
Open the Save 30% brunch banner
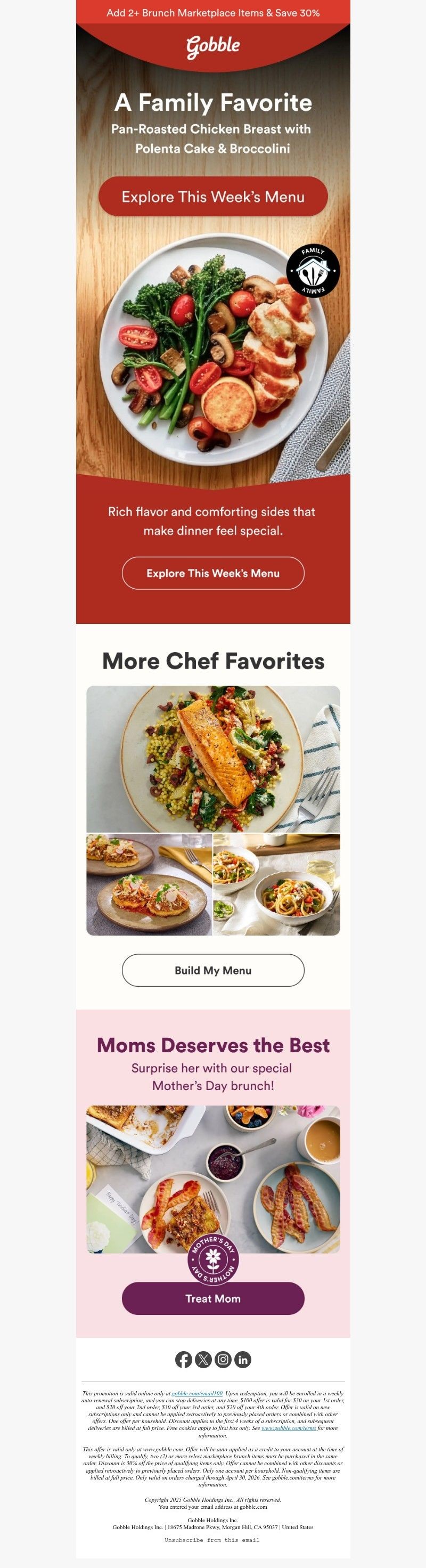(213, 13)
